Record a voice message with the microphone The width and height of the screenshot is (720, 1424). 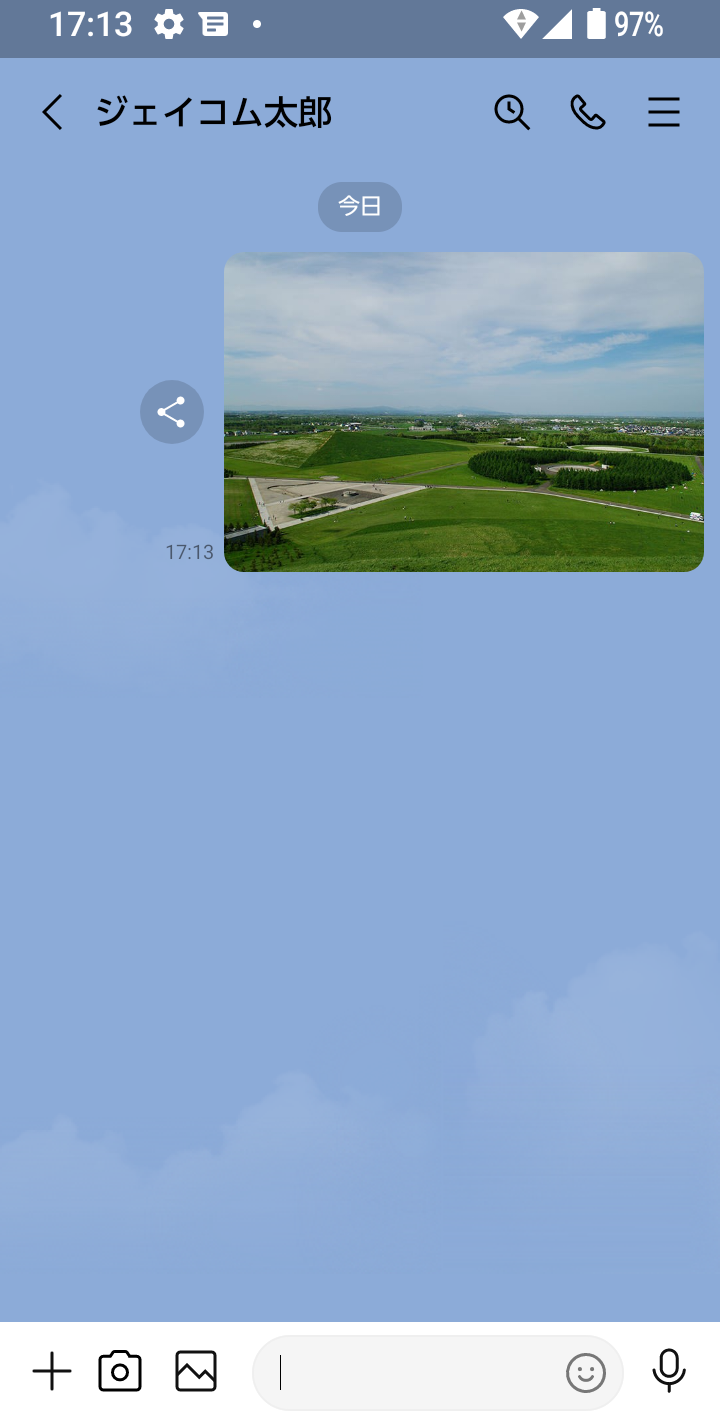coord(668,1372)
